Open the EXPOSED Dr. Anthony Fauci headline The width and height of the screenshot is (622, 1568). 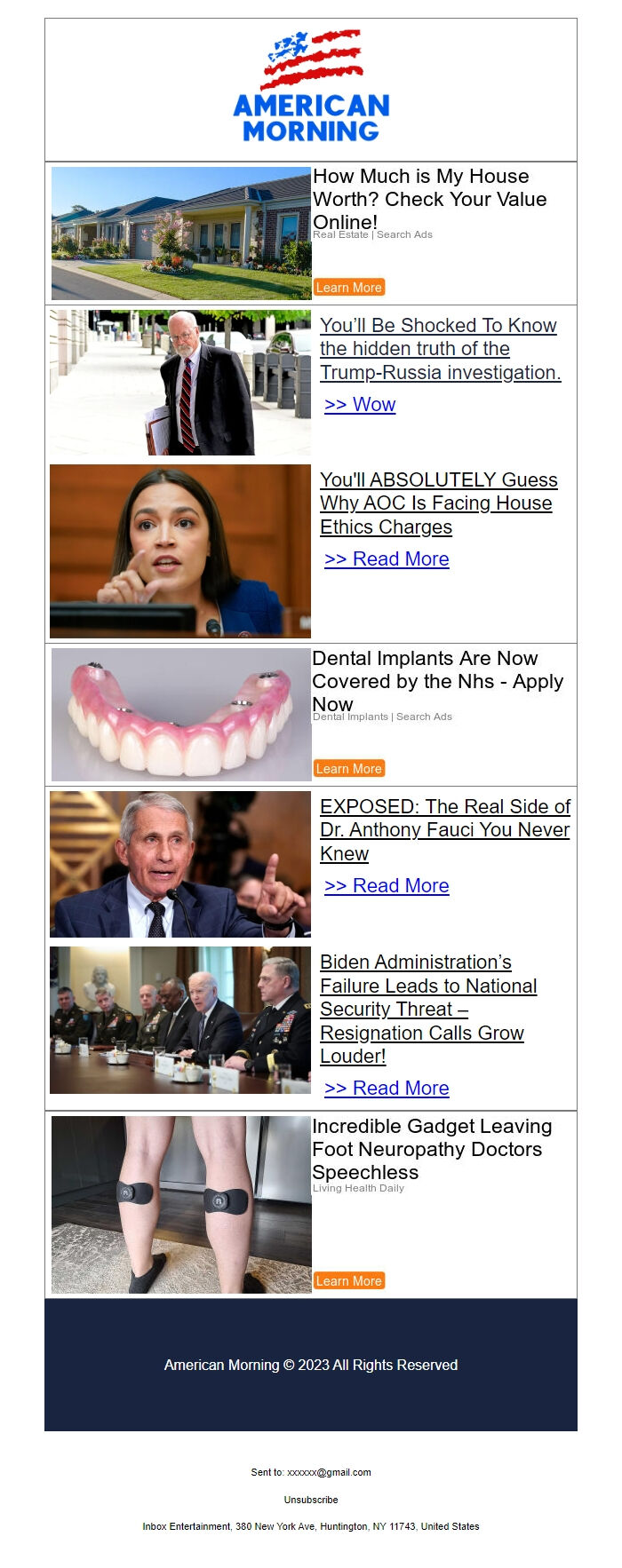(x=444, y=830)
